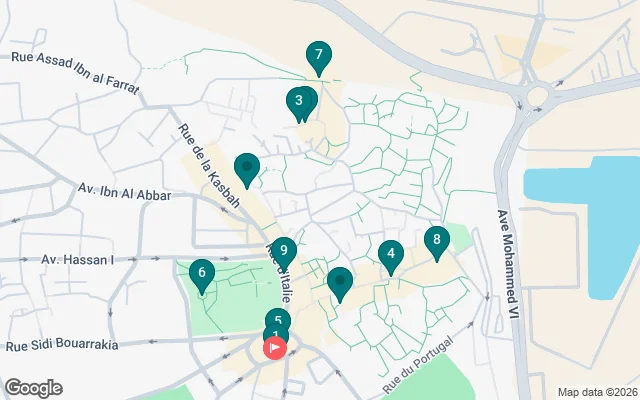This screenshot has height=400, width=640.
Task: Select map pin number 7
Action: pos(319,56)
